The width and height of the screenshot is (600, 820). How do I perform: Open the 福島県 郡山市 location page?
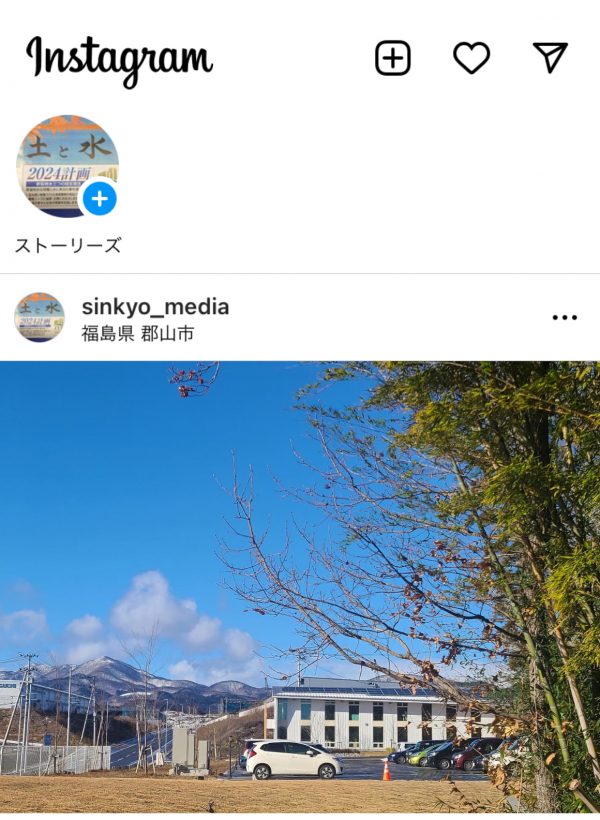point(138,333)
